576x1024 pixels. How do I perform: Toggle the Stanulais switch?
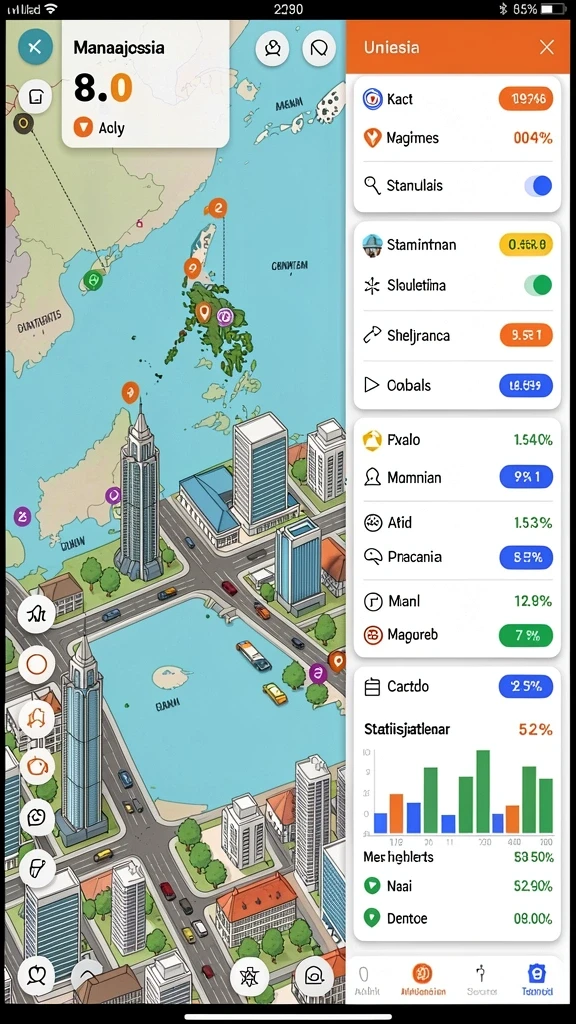click(x=539, y=185)
